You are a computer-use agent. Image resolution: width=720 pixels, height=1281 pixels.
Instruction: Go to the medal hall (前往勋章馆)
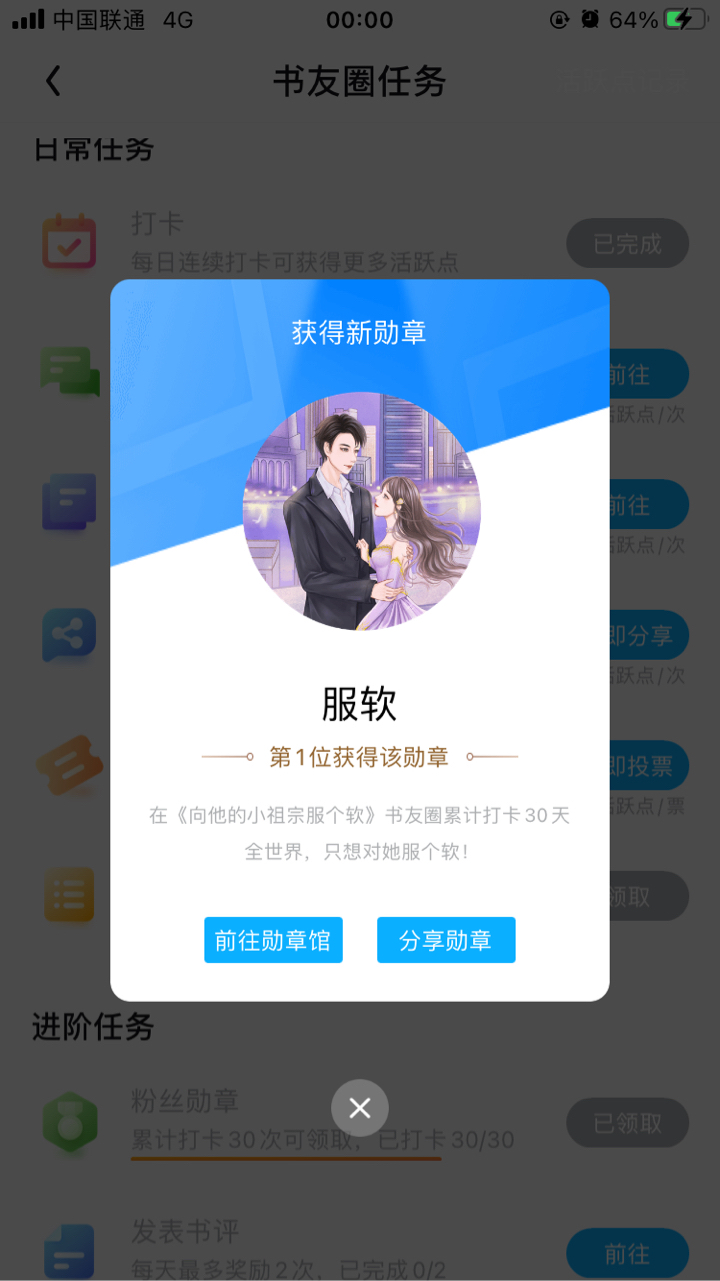pyautogui.click(x=273, y=940)
